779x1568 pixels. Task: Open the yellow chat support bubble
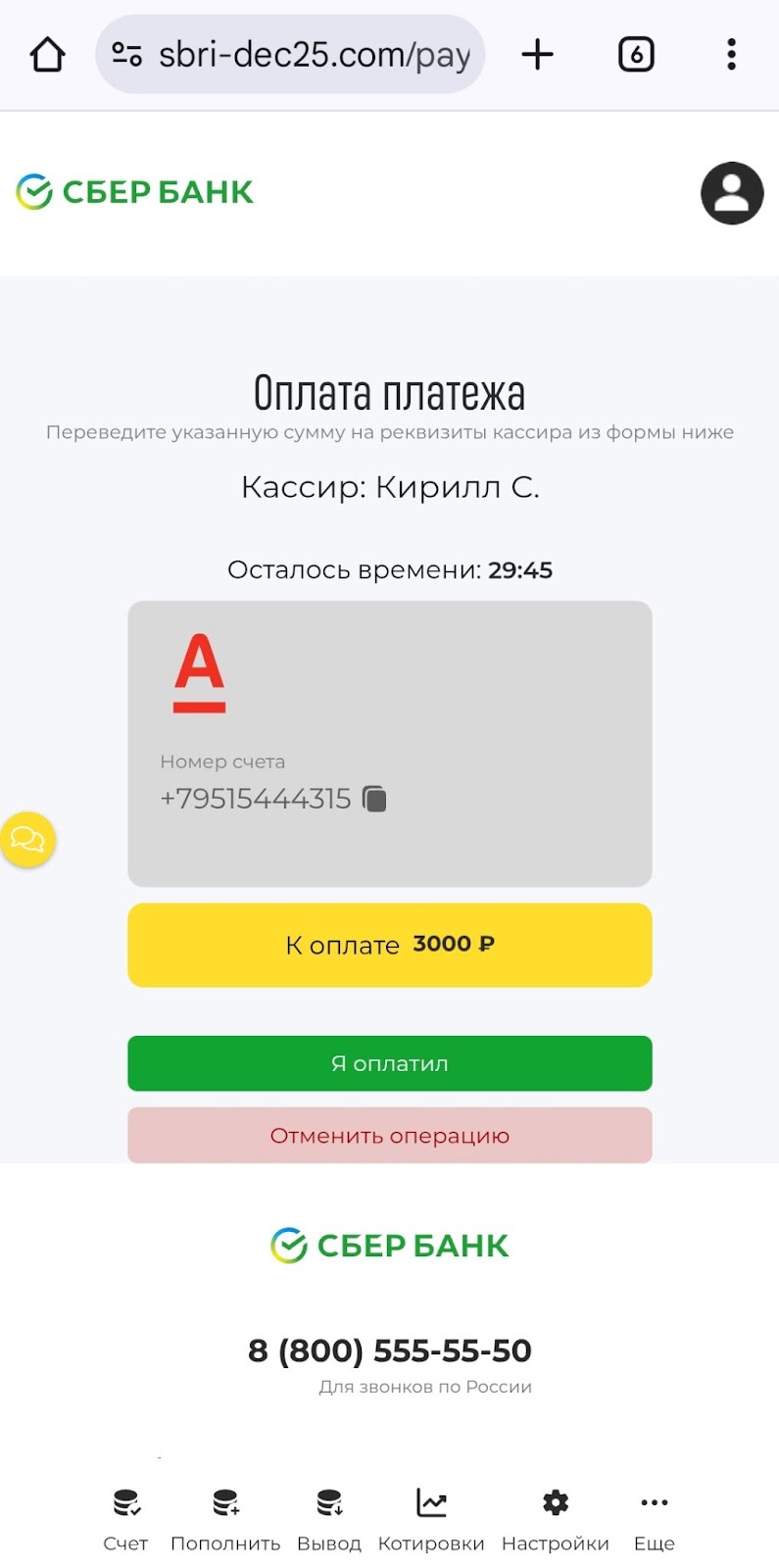tap(27, 840)
